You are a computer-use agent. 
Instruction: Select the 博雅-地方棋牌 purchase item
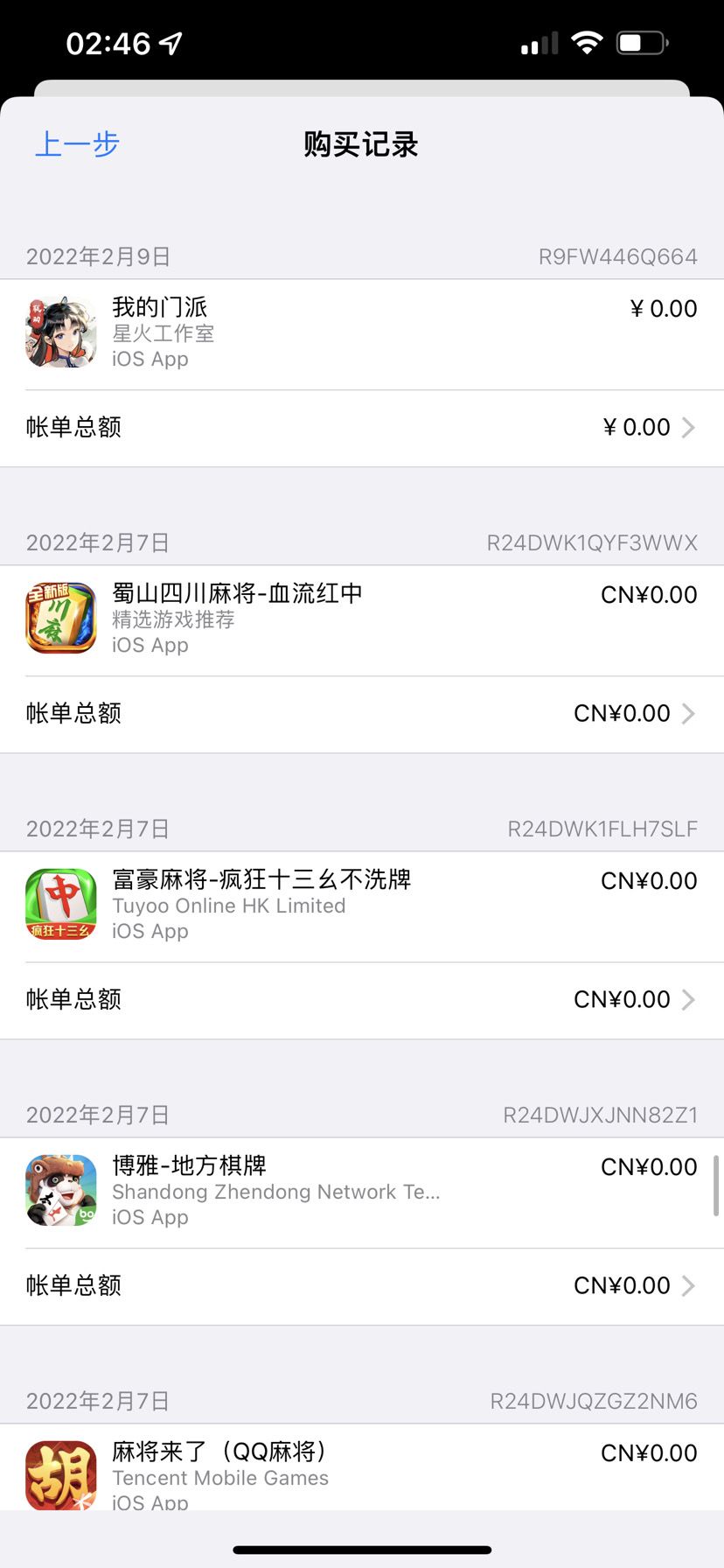(362, 1193)
